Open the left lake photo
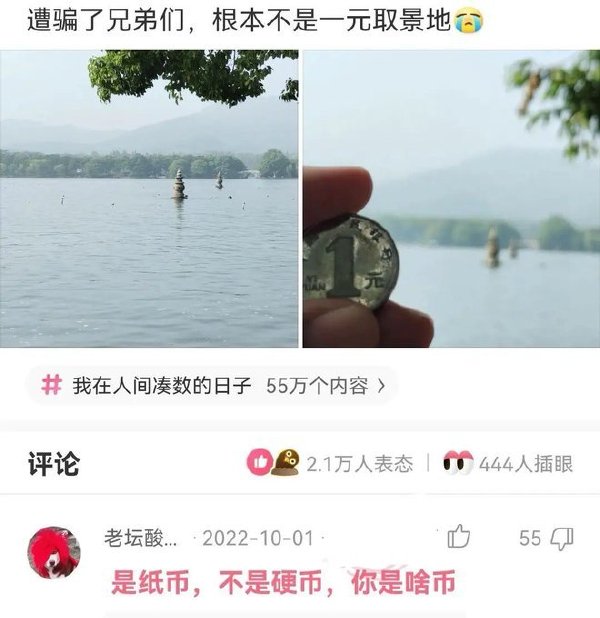600x618 pixels. (148, 198)
